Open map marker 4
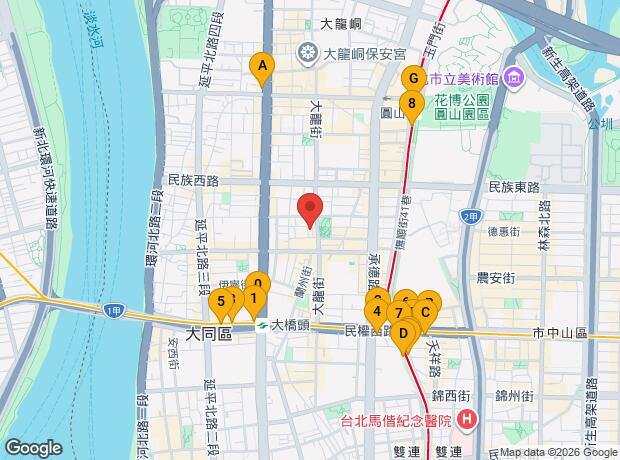The width and height of the screenshot is (620, 460). coord(376,310)
